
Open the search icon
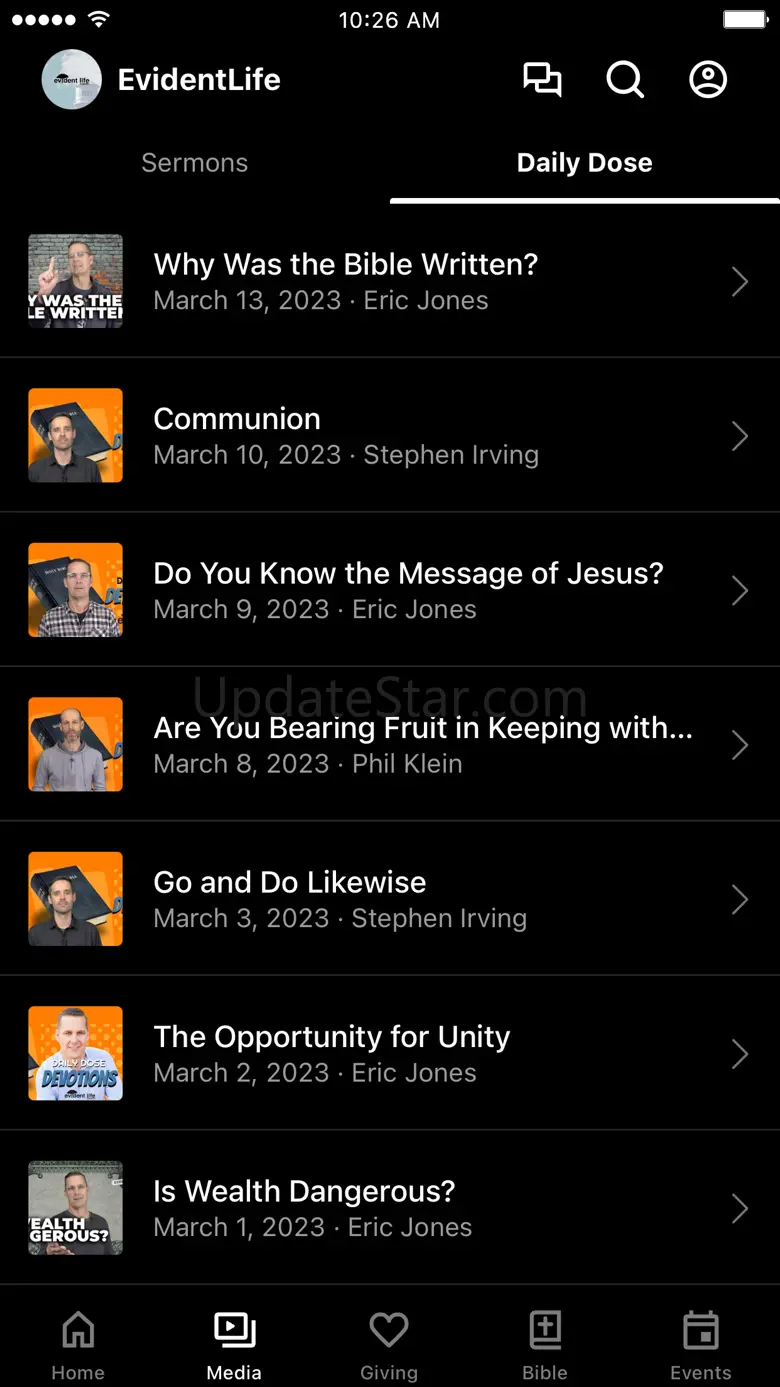[x=625, y=80]
